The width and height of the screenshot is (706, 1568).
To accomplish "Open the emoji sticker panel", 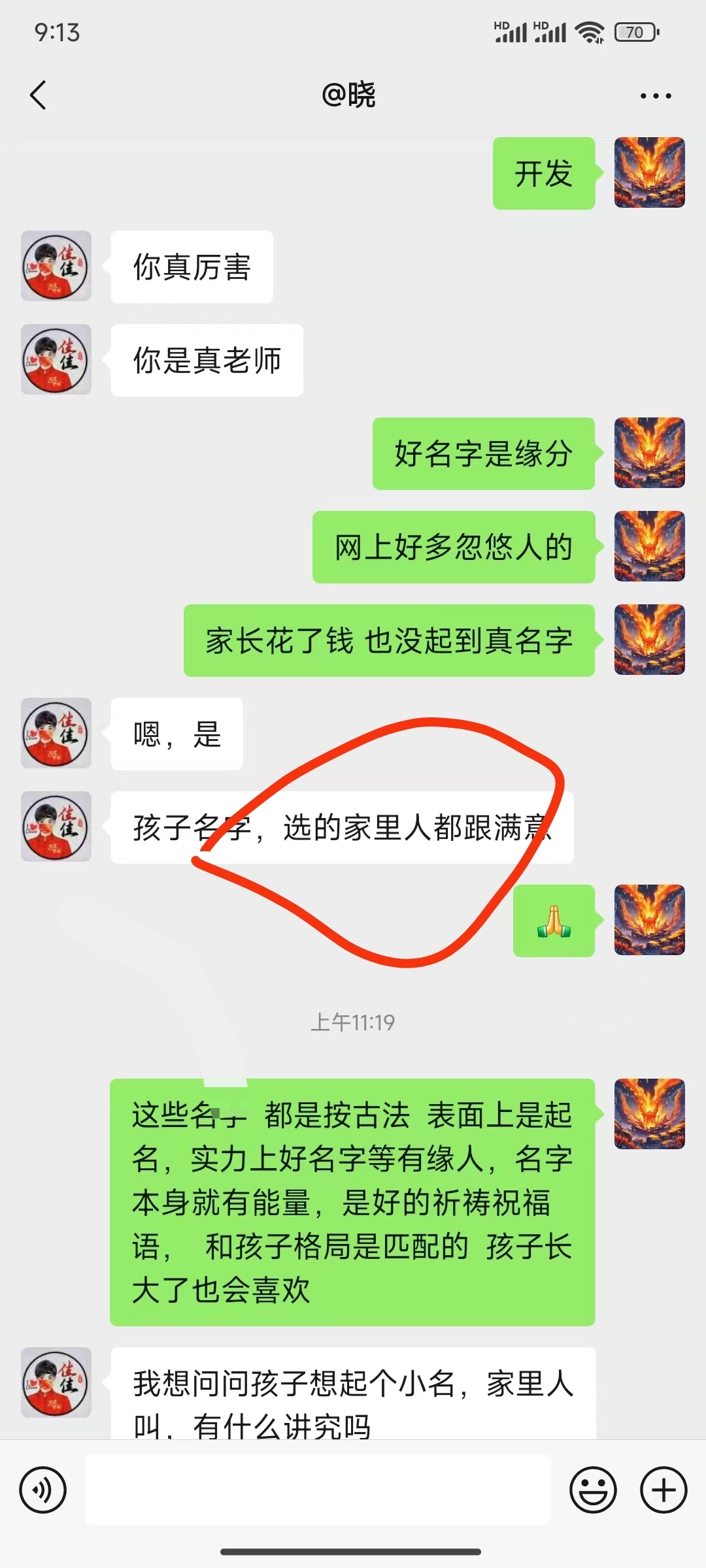I will pyautogui.click(x=593, y=1490).
